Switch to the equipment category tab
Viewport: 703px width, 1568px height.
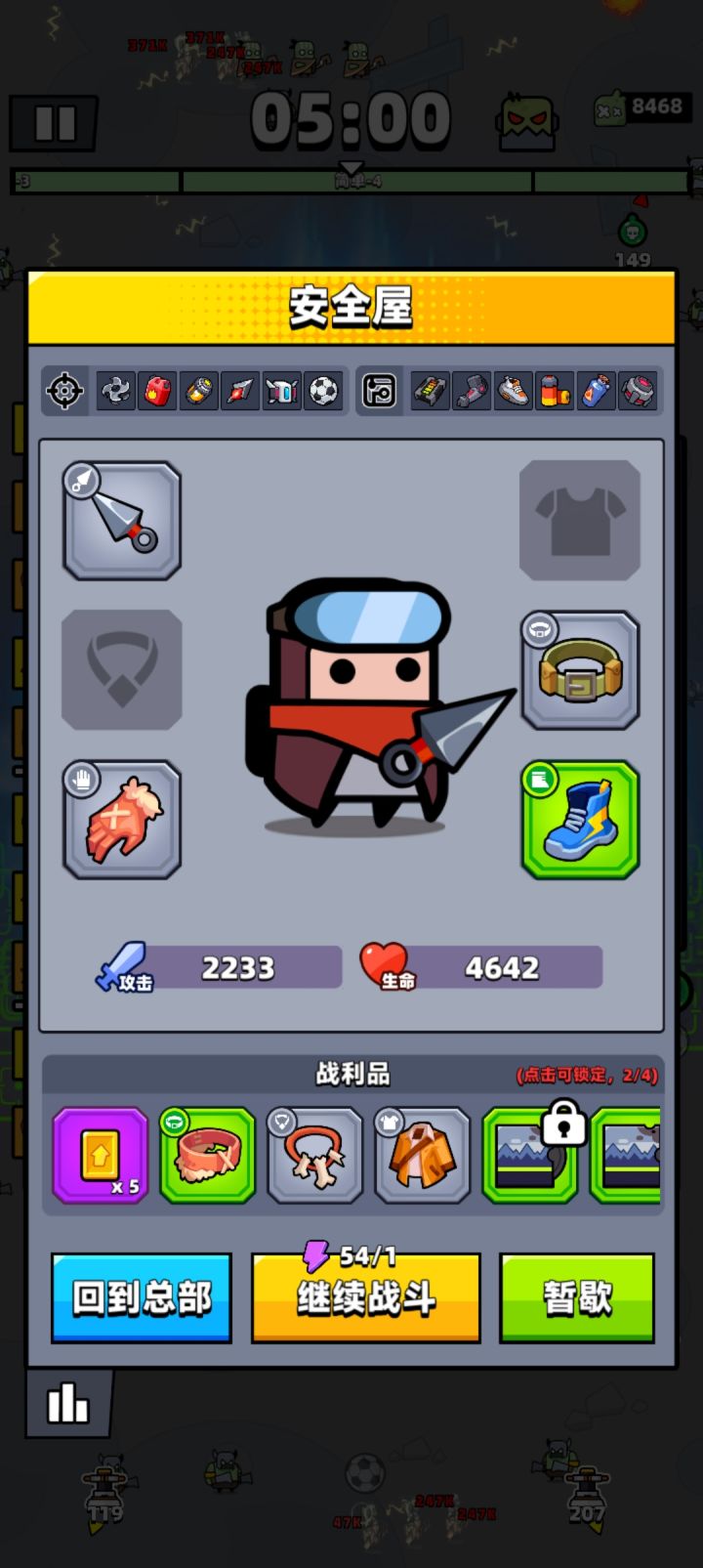(378, 389)
